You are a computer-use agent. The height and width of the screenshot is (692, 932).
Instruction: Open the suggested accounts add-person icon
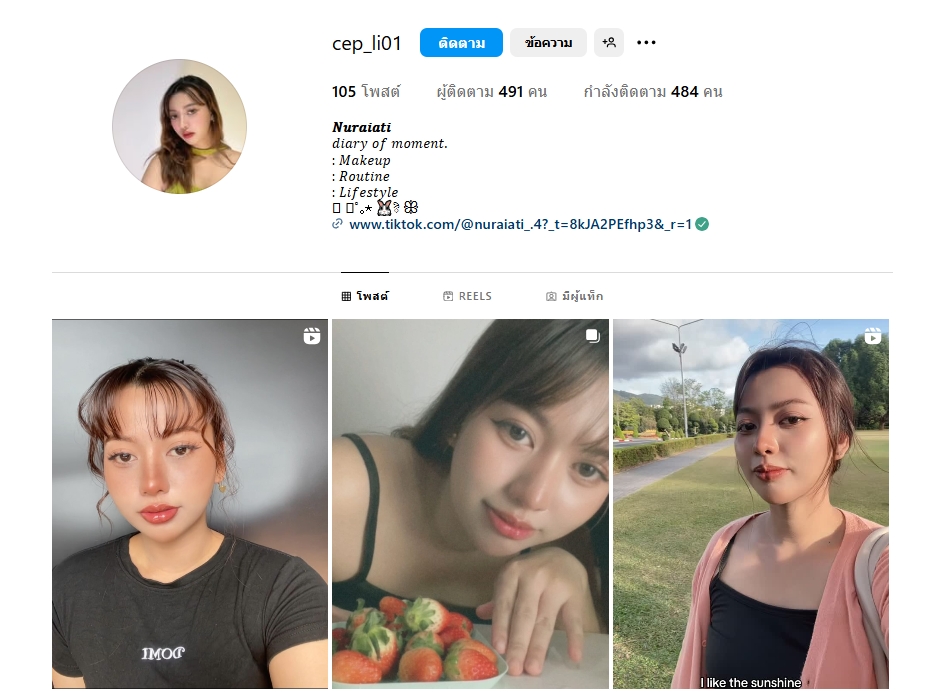point(609,43)
